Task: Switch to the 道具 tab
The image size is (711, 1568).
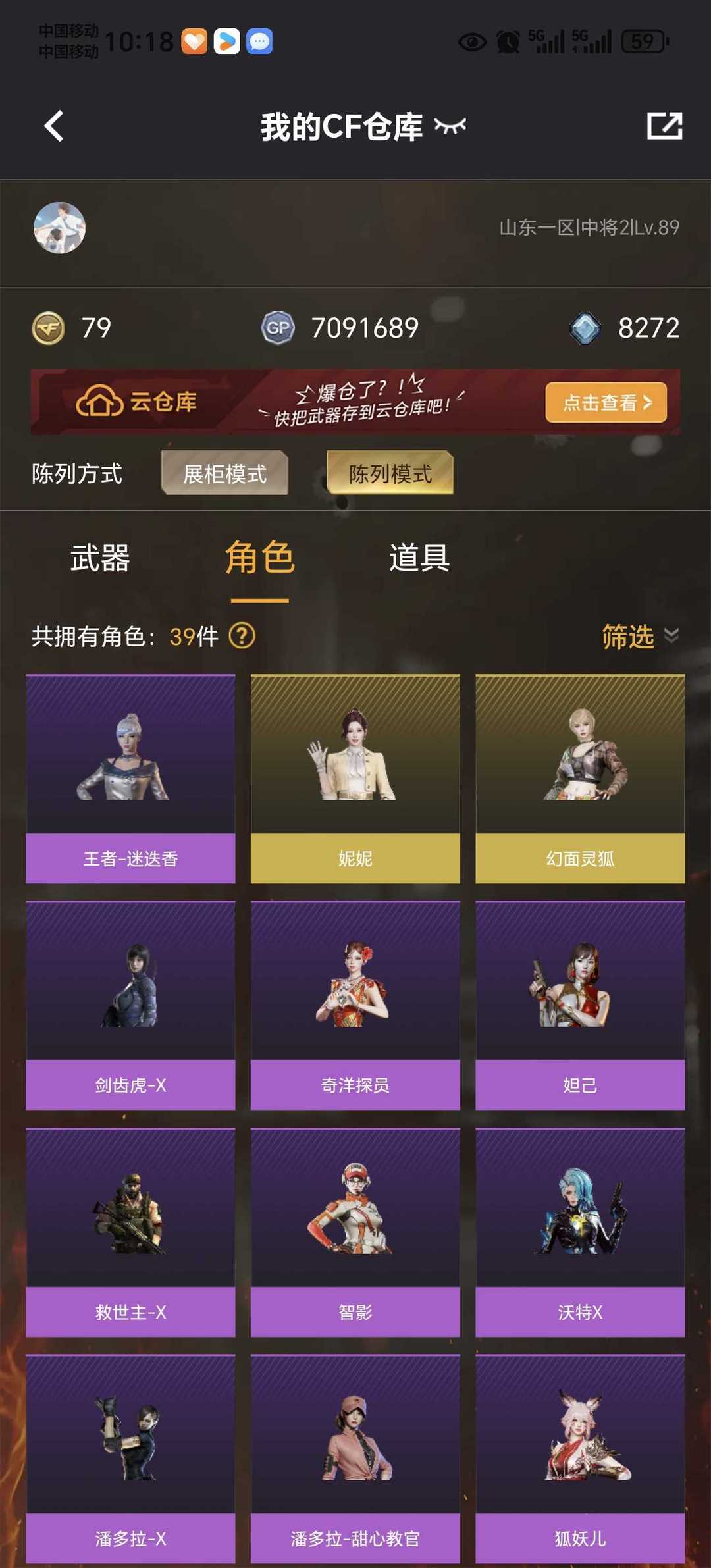Action: [x=419, y=559]
